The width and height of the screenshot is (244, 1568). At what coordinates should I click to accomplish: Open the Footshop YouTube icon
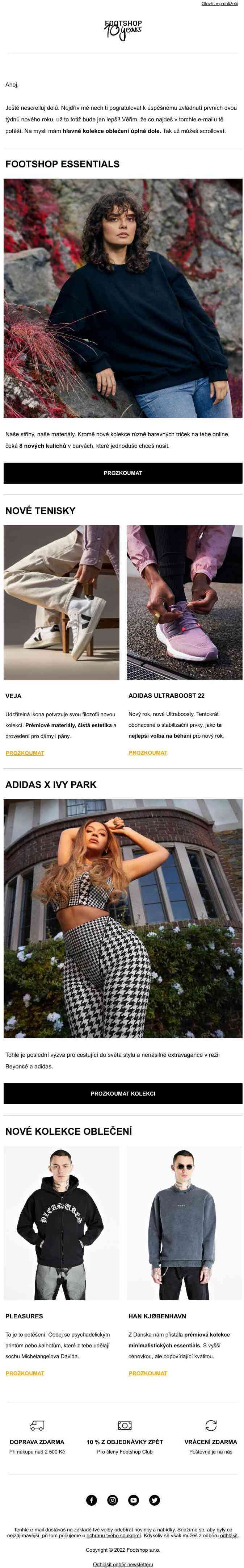(x=133, y=1500)
